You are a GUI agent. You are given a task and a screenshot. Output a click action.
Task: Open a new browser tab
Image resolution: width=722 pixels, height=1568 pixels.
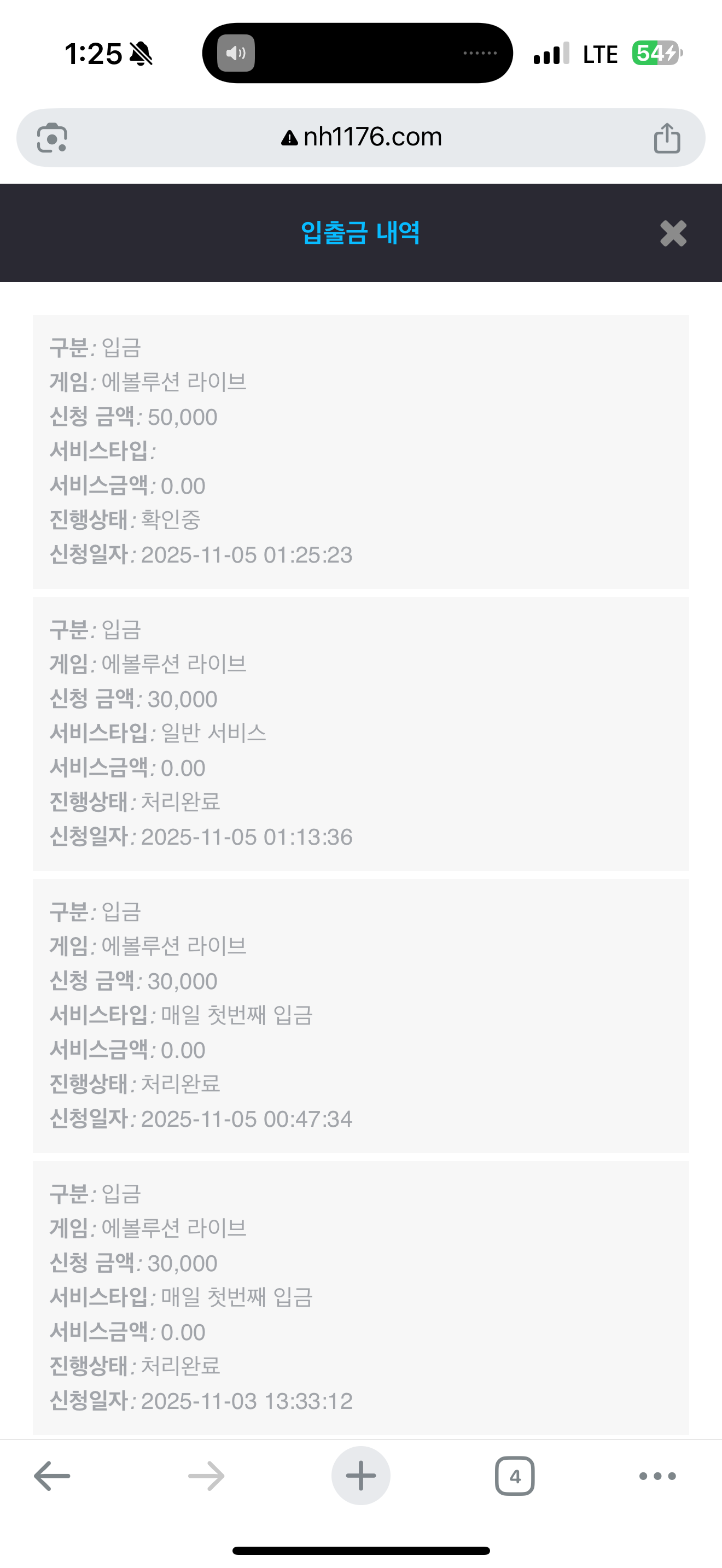pyautogui.click(x=360, y=1476)
